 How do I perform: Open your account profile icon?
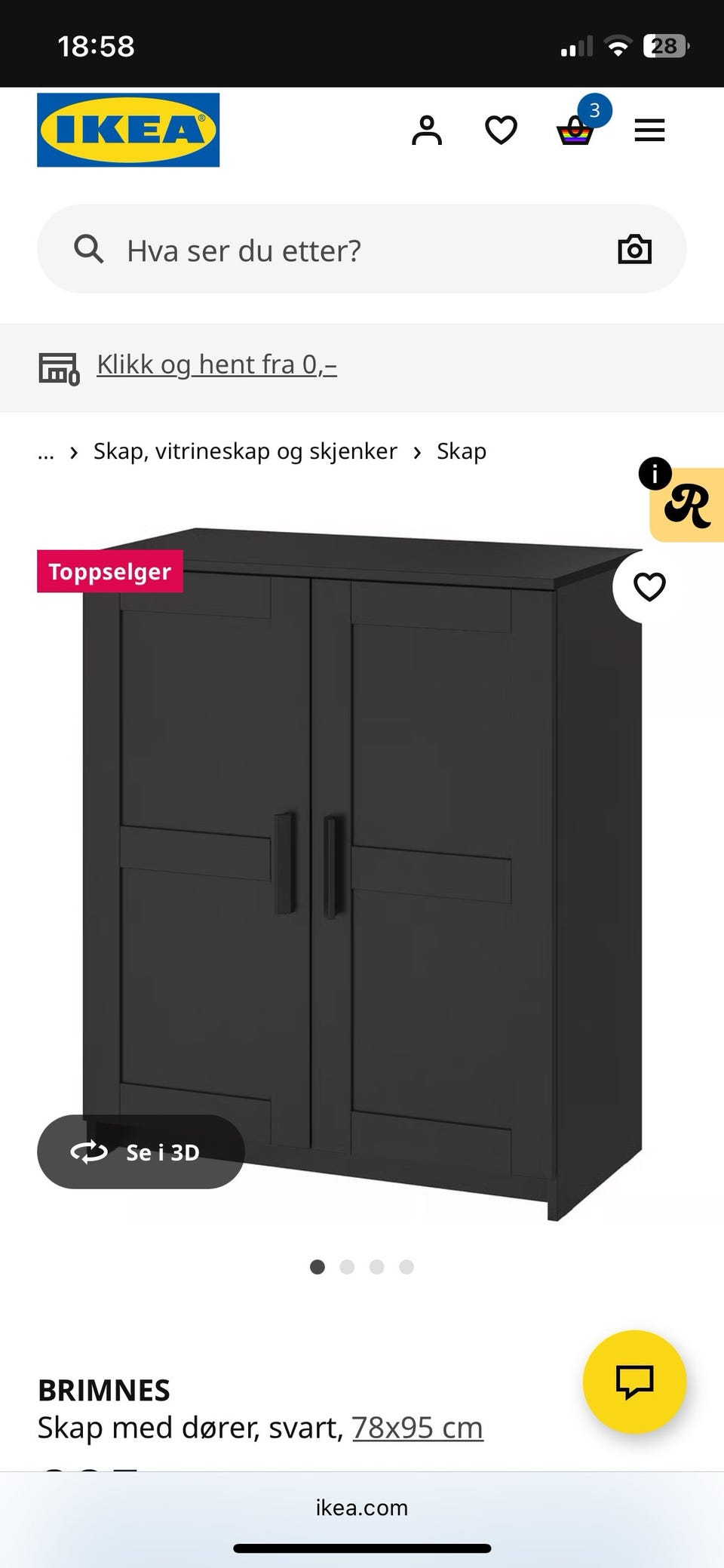428,130
